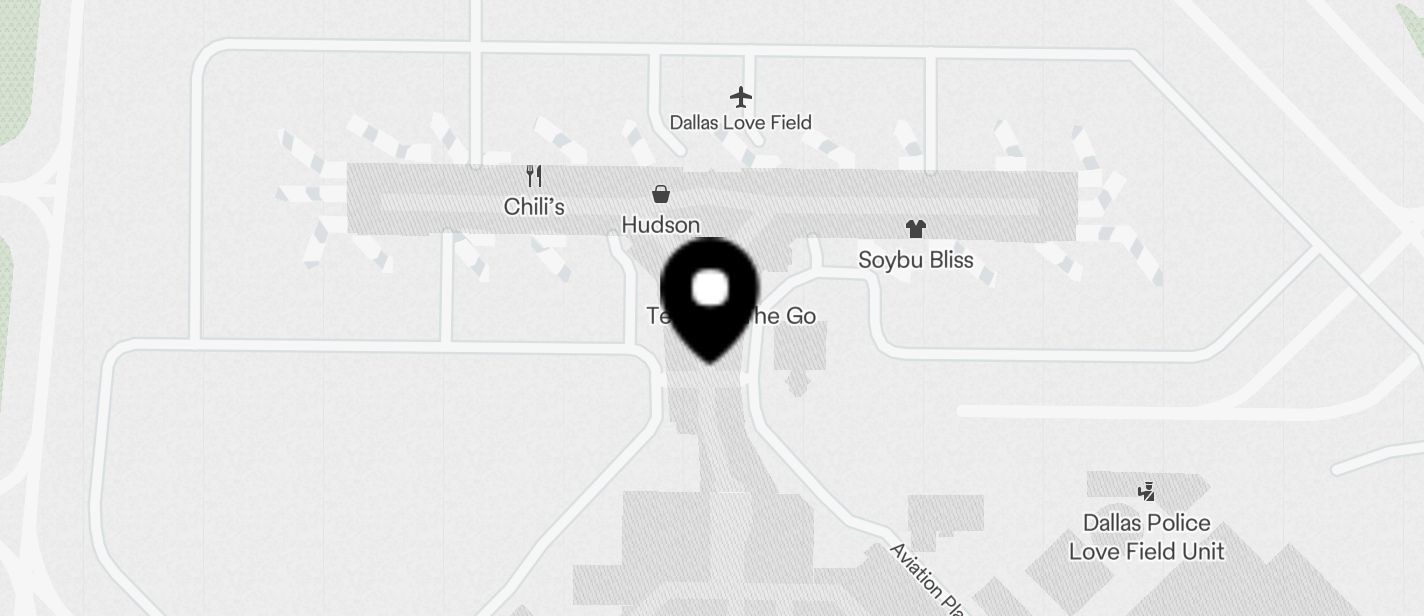Tap the black location pin marker
This screenshot has width=1424, height=616.
click(x=710, y=296)
